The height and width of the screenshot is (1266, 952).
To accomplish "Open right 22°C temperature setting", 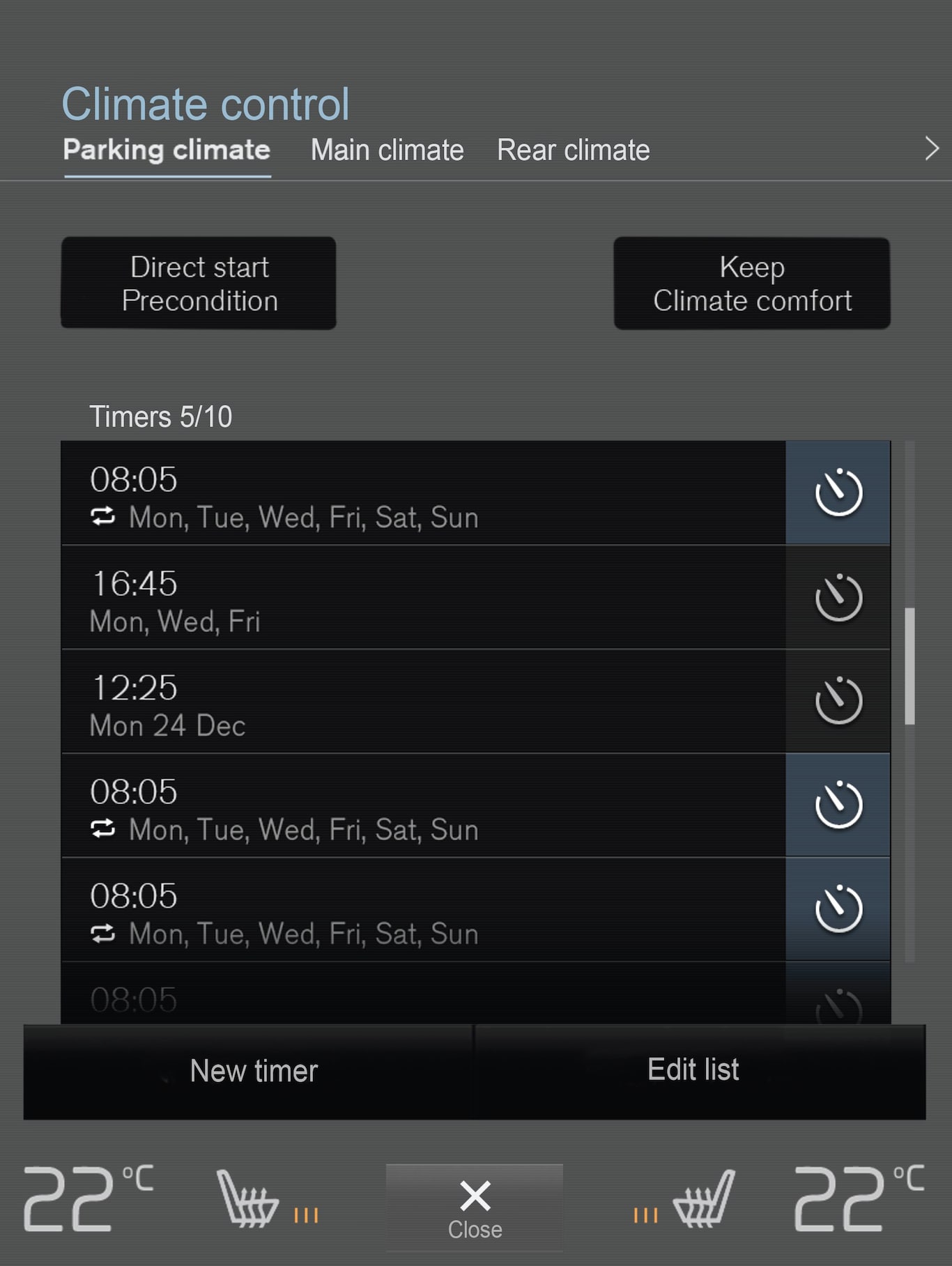I will (x=857, y=1198).
